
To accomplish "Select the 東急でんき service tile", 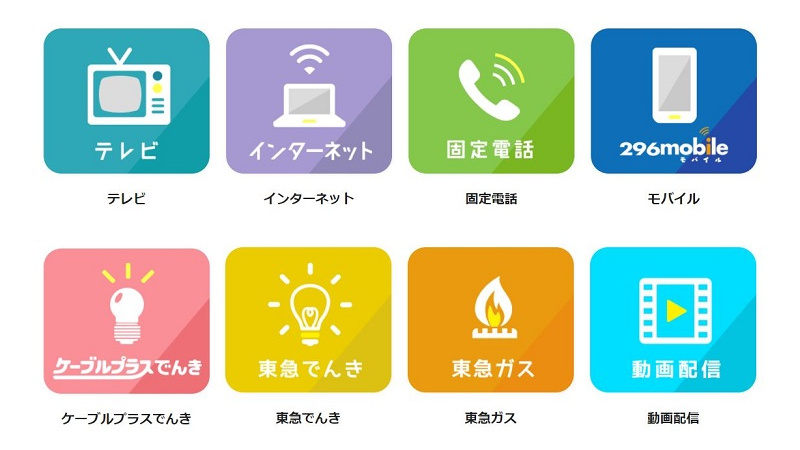I will tap(309, 320).
